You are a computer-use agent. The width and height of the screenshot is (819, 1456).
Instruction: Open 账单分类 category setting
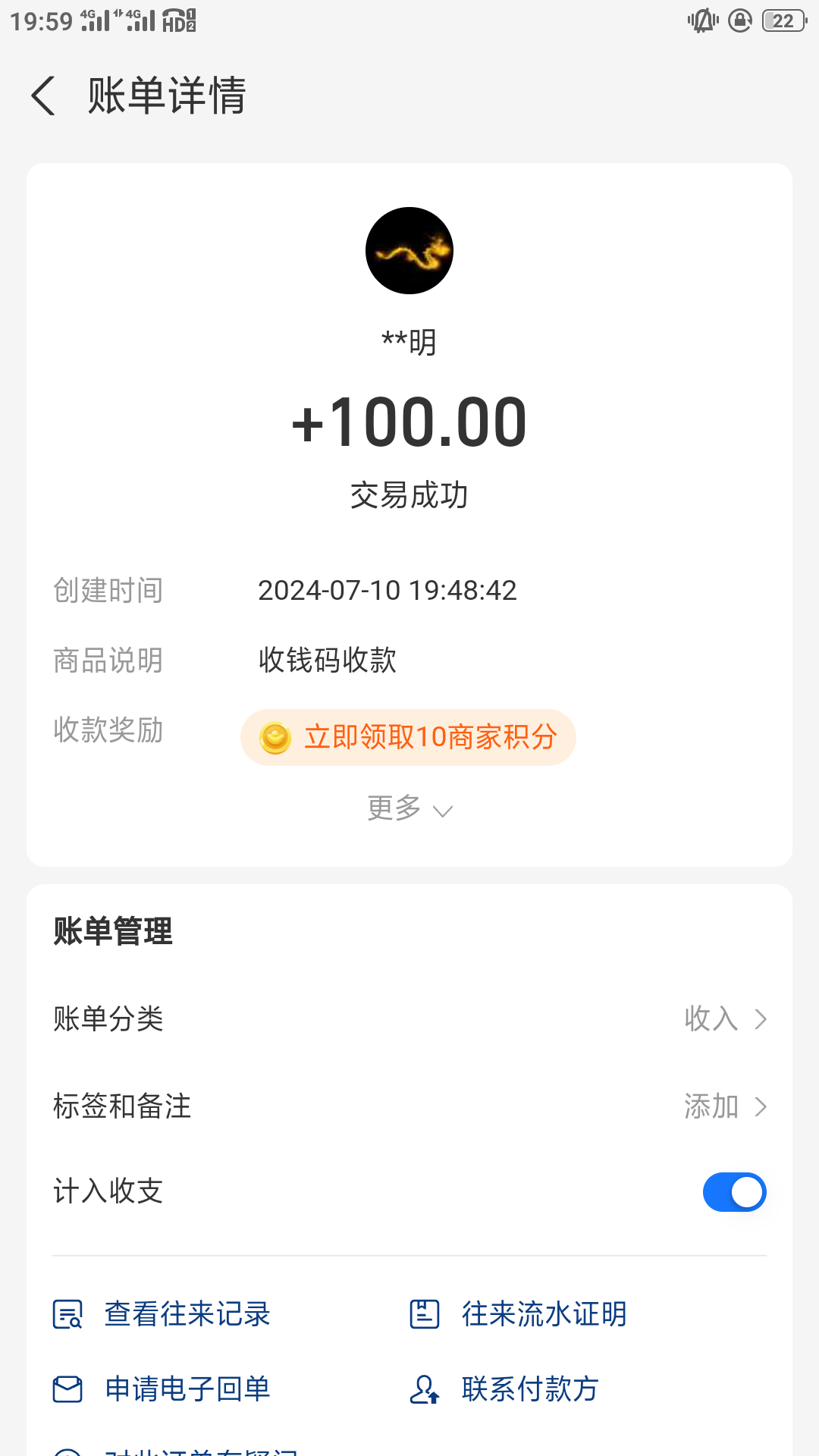point(409,1018)
